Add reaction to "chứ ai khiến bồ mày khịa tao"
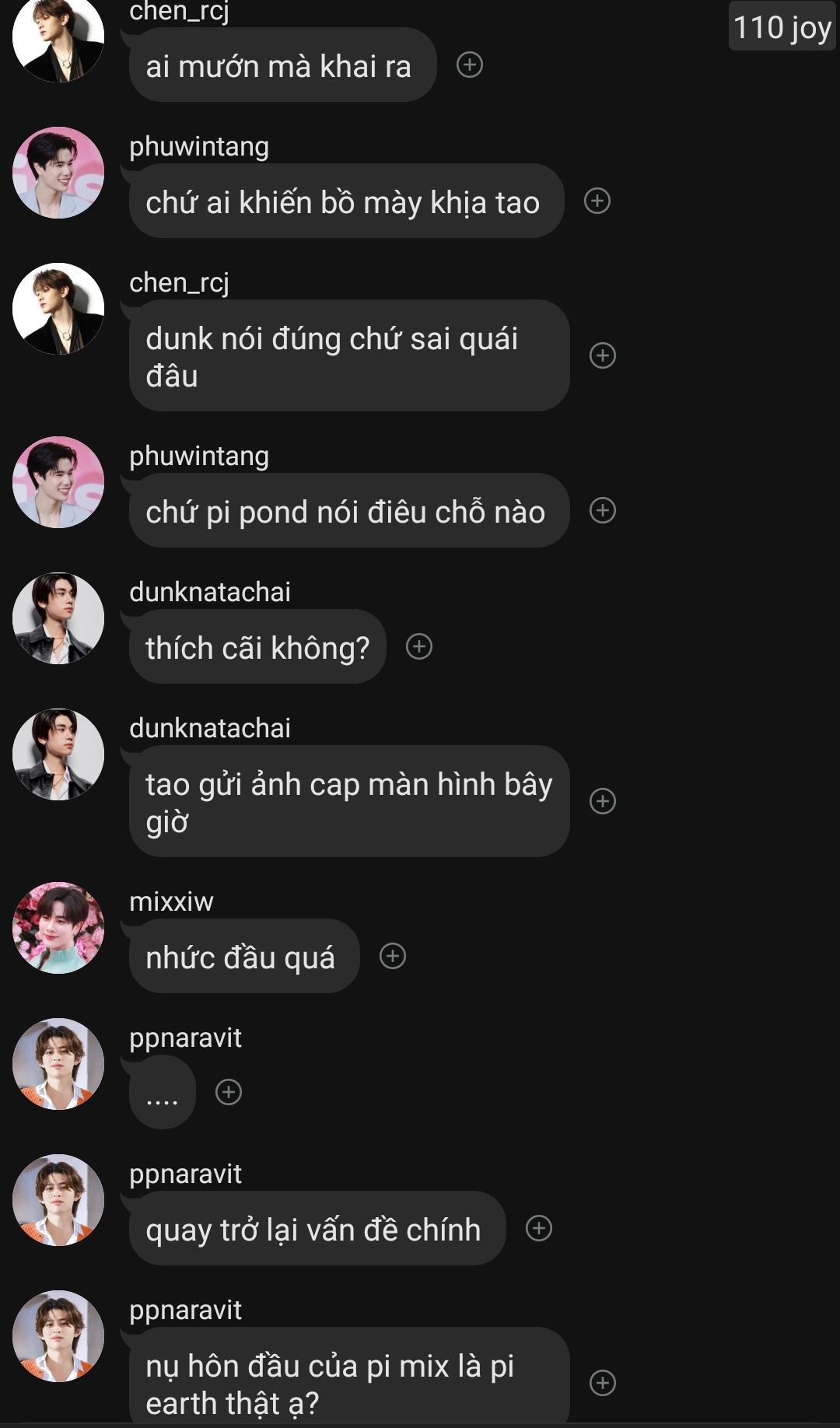Viewport: 840px width, 1428px height. coord(597,201)
